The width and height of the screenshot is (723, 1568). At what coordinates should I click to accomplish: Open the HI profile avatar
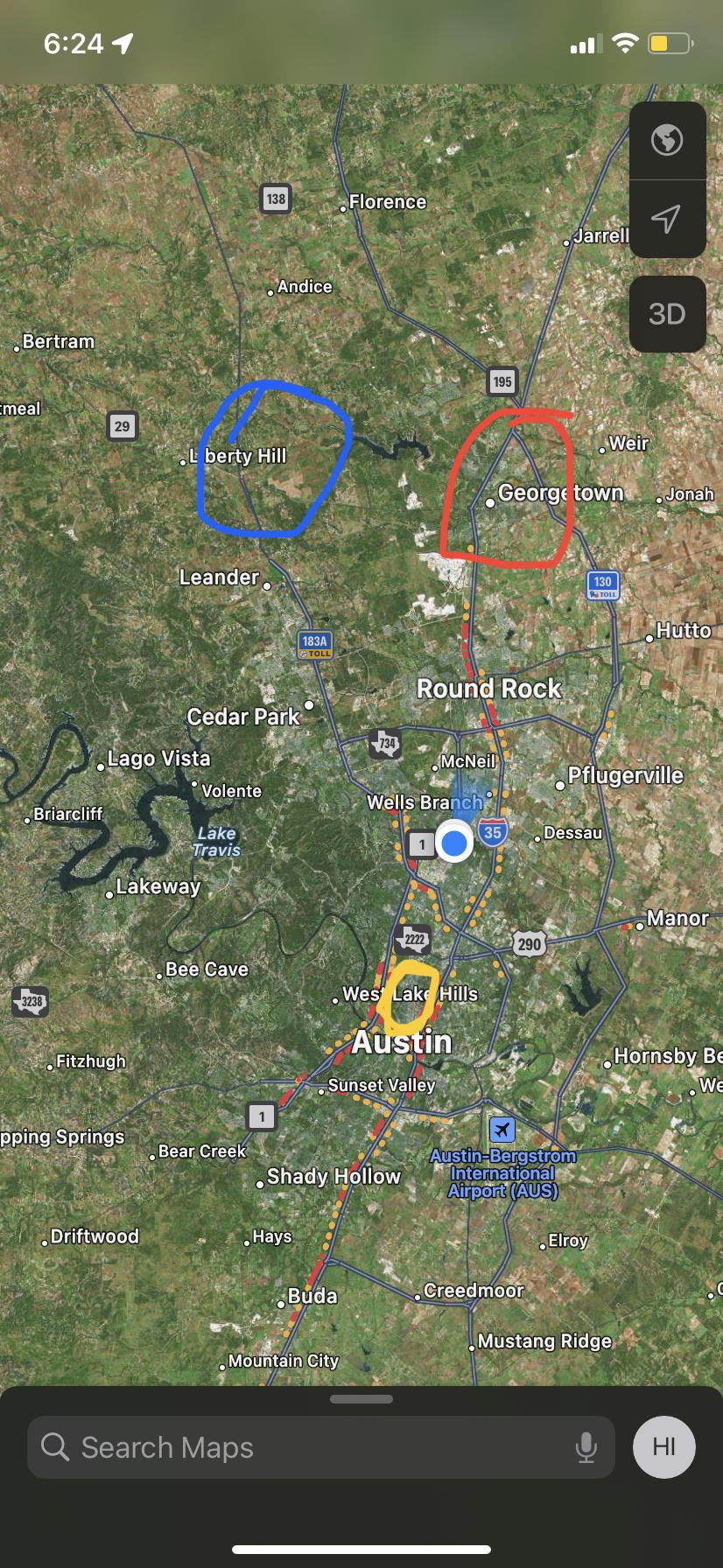pyautogui.click(x=664, y=1447)
